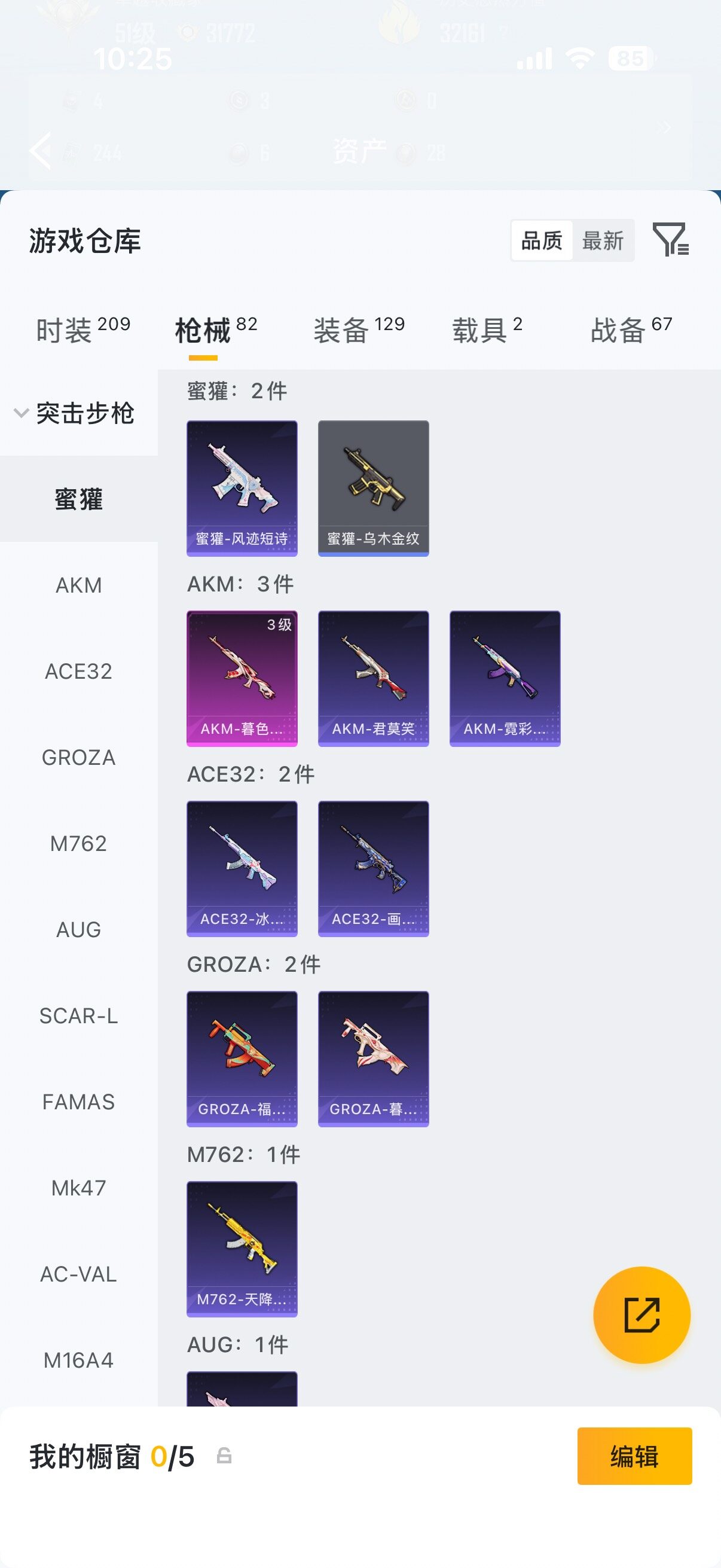The image size is (721, 1568).
Task: Open the 蜜獾-风迹短诗 skin
Action: 242,488
